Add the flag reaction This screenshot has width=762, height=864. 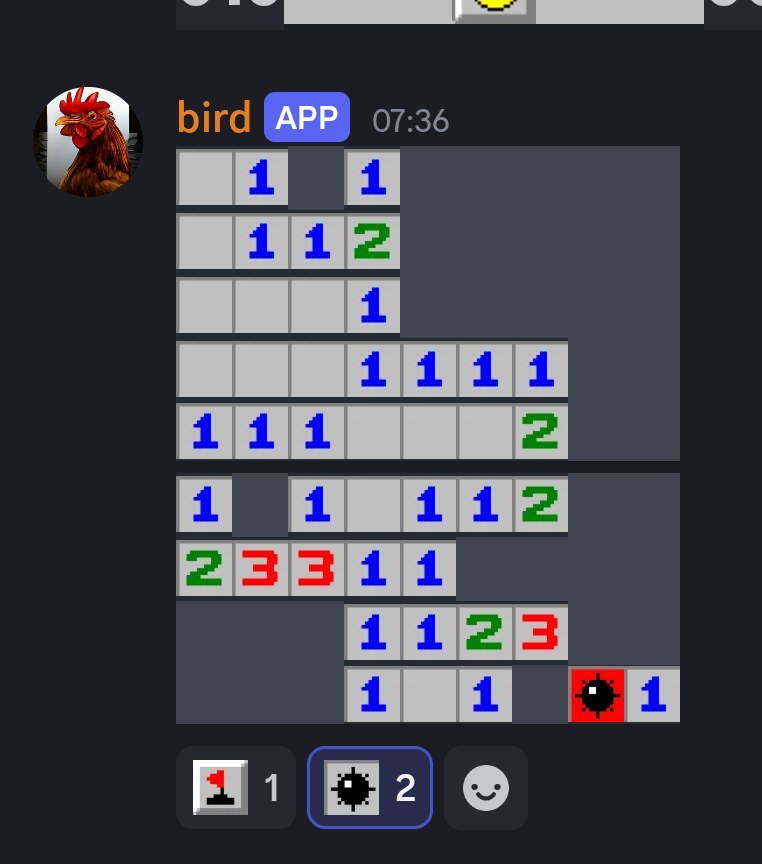coord(235,788)
